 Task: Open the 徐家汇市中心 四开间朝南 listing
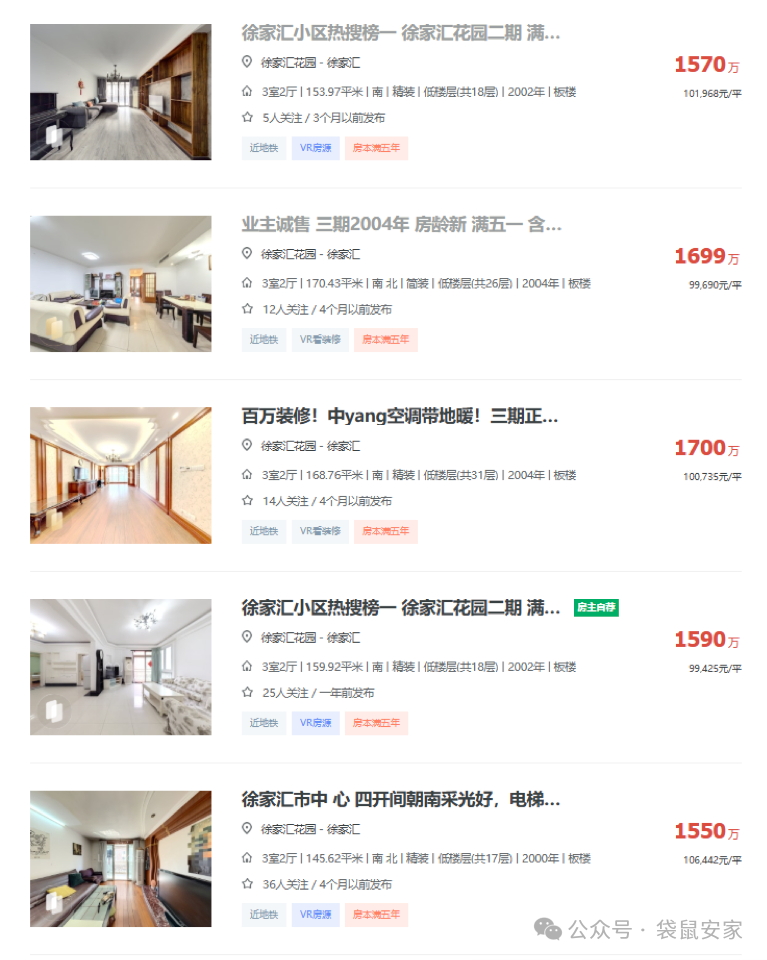tap(400, 799)
